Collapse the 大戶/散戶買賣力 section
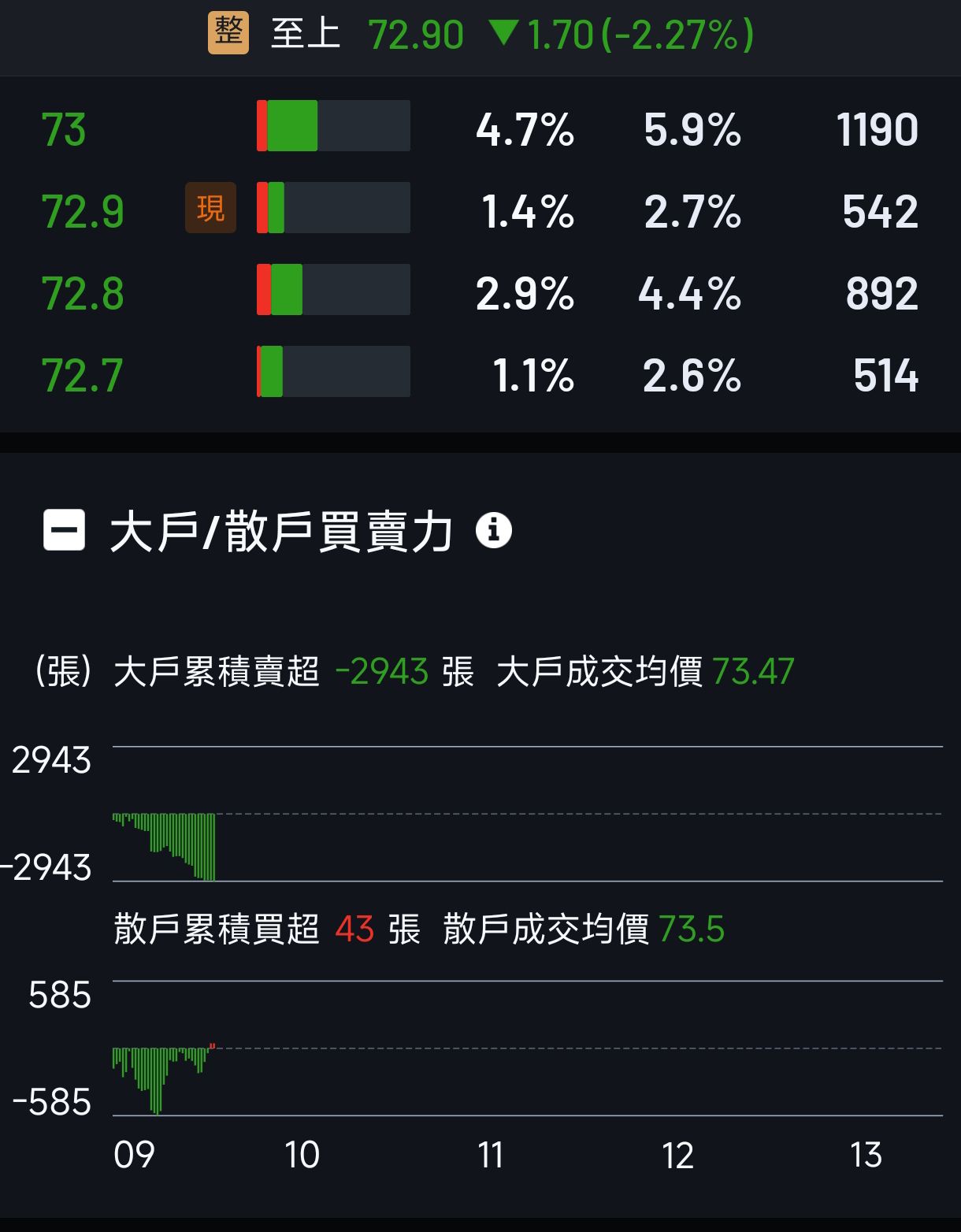This screenshot has height=1232, width=961. (64, 530)
